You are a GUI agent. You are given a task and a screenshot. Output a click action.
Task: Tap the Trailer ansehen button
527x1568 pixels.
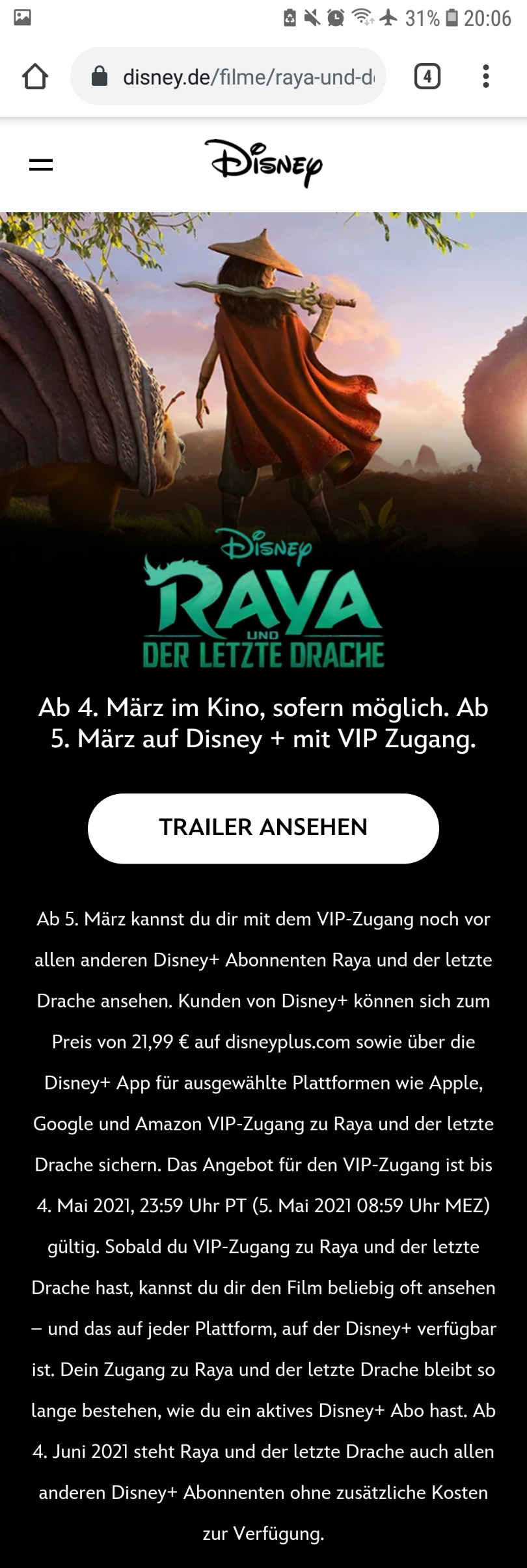point(263,828)
